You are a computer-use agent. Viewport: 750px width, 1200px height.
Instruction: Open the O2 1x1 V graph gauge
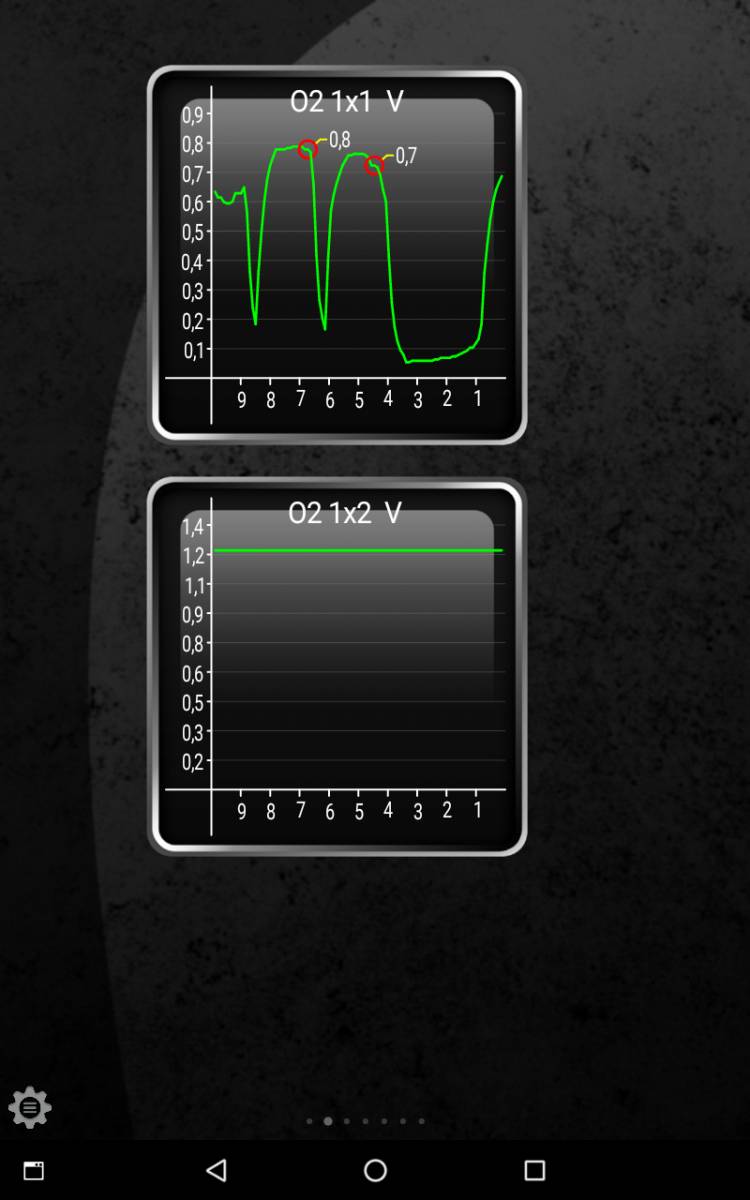[337, 255]
